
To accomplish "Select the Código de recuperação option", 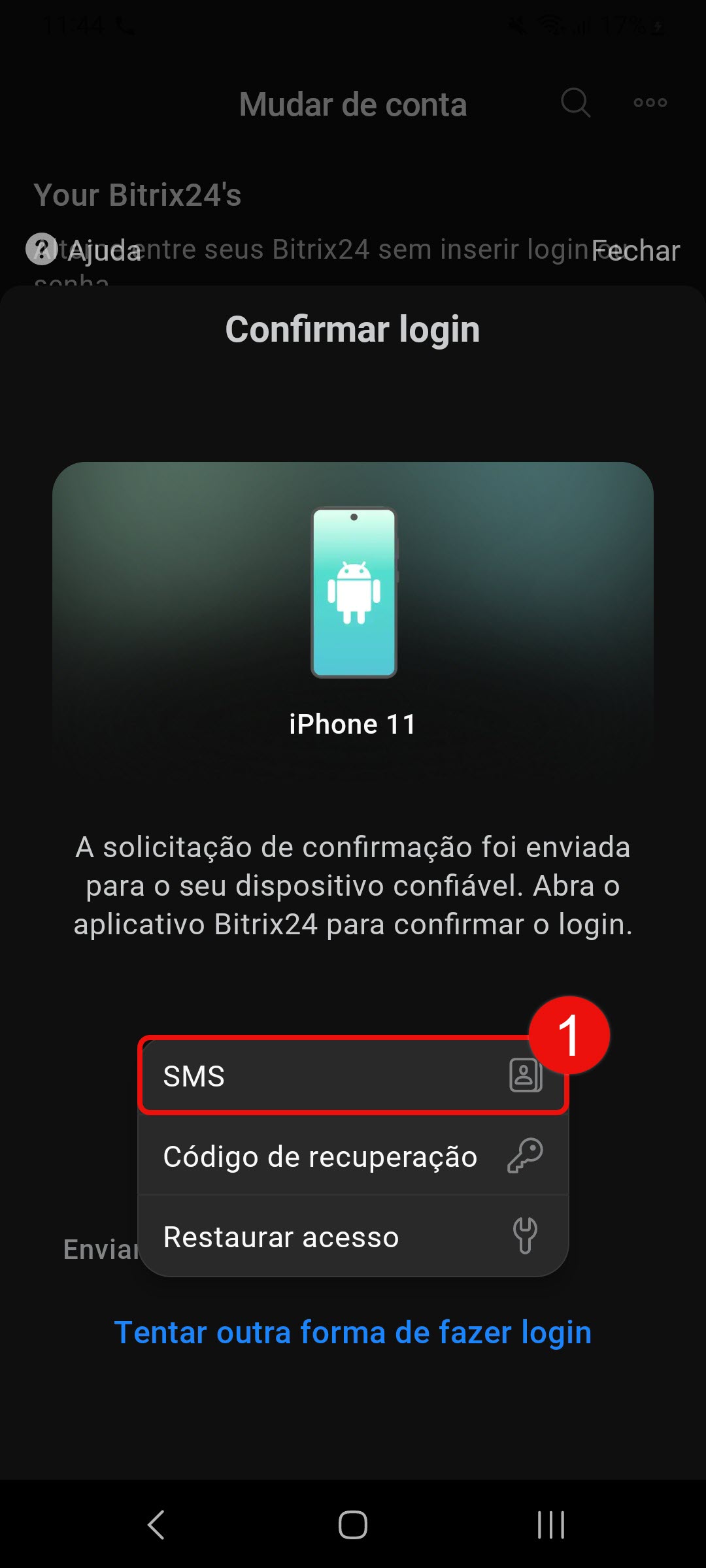I will [352, 1156].
